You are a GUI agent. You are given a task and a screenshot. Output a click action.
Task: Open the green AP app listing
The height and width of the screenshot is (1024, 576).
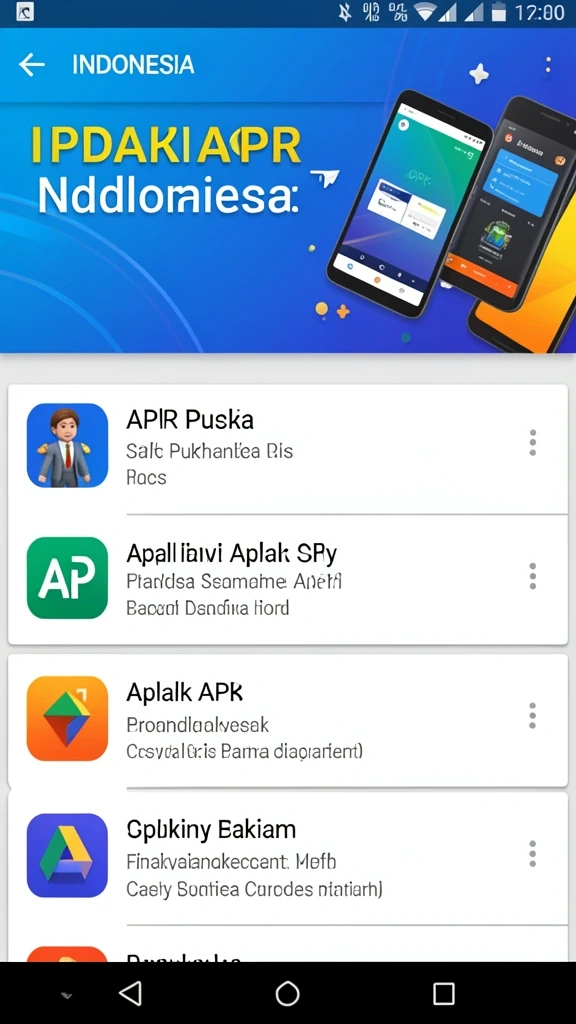point(288,579)
